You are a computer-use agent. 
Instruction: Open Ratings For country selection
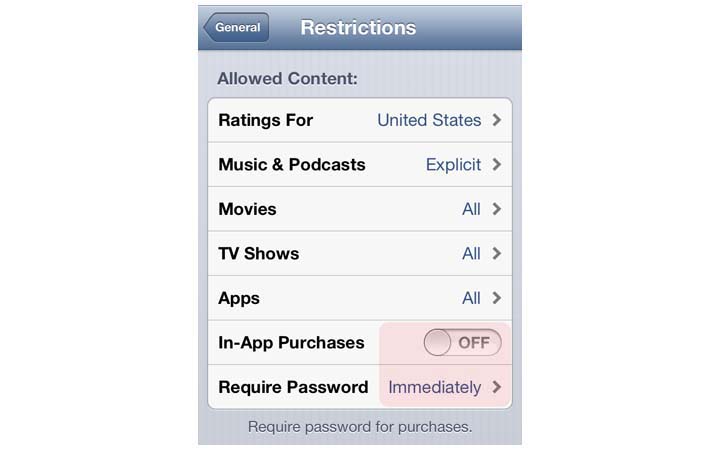point(360,120)
